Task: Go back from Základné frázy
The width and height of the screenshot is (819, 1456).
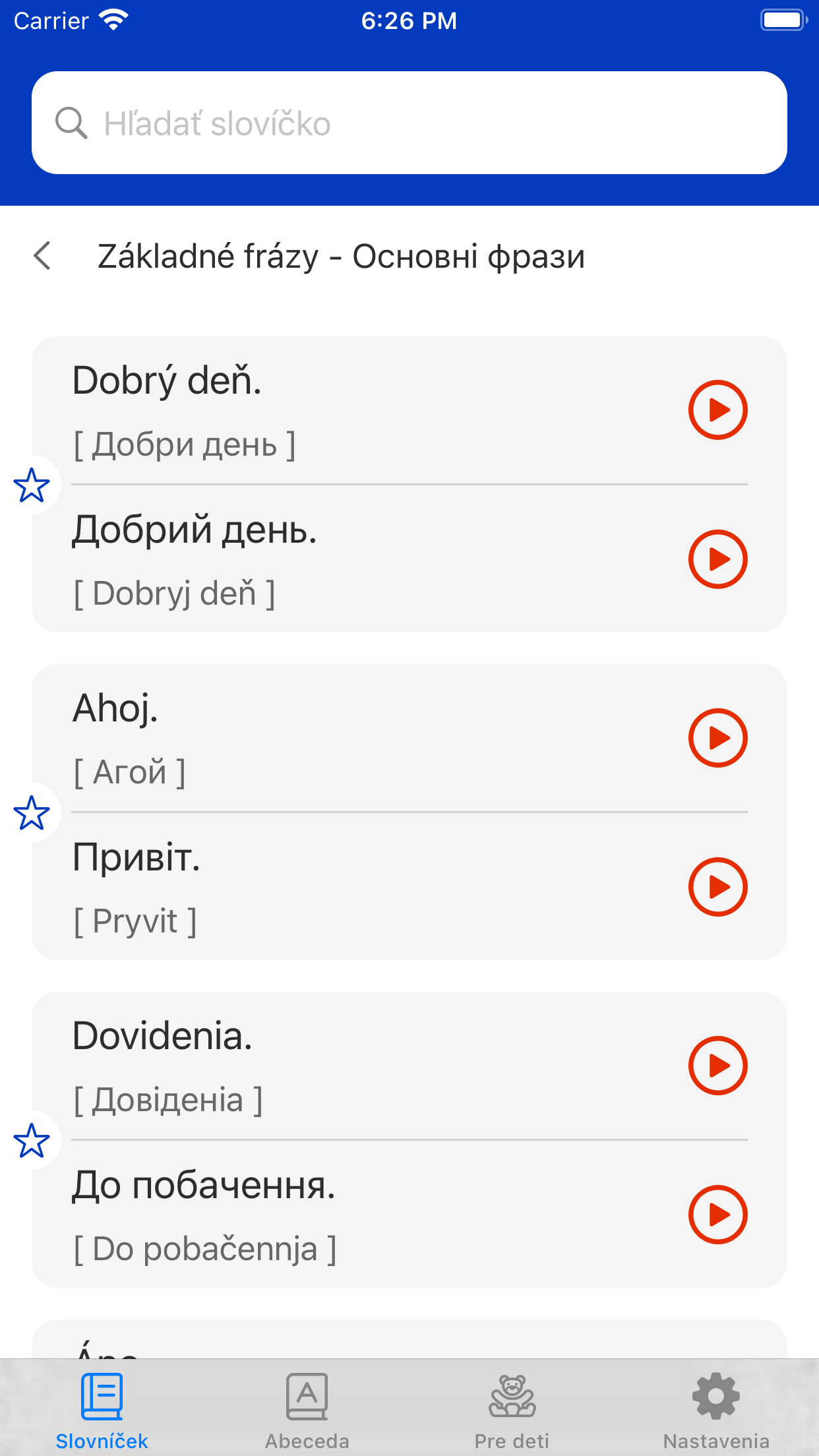Action: [x=42, y=256]
